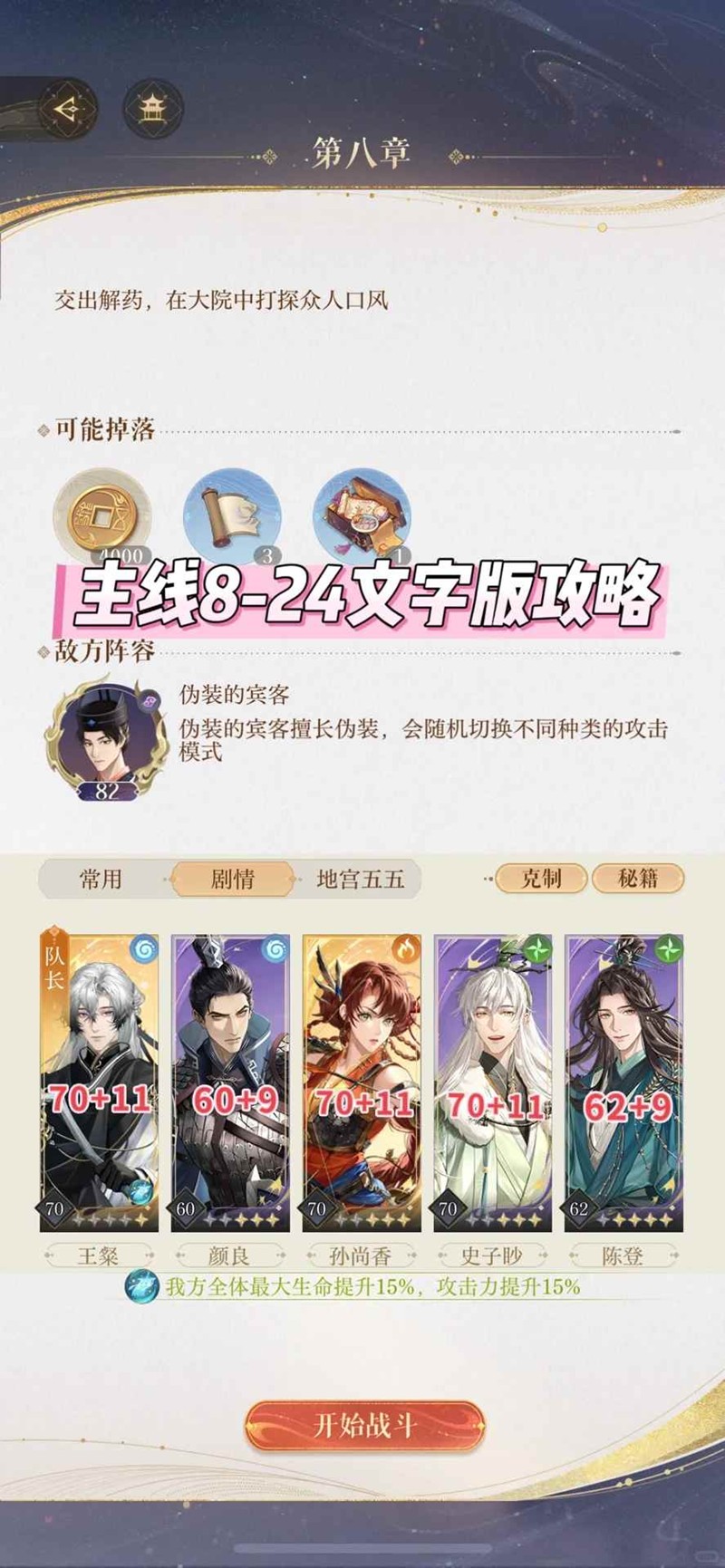Viewport: 725px width, 1568px height.
Task: Switch to the 地宫五五 team preset
Action: [x=360, y=879]
